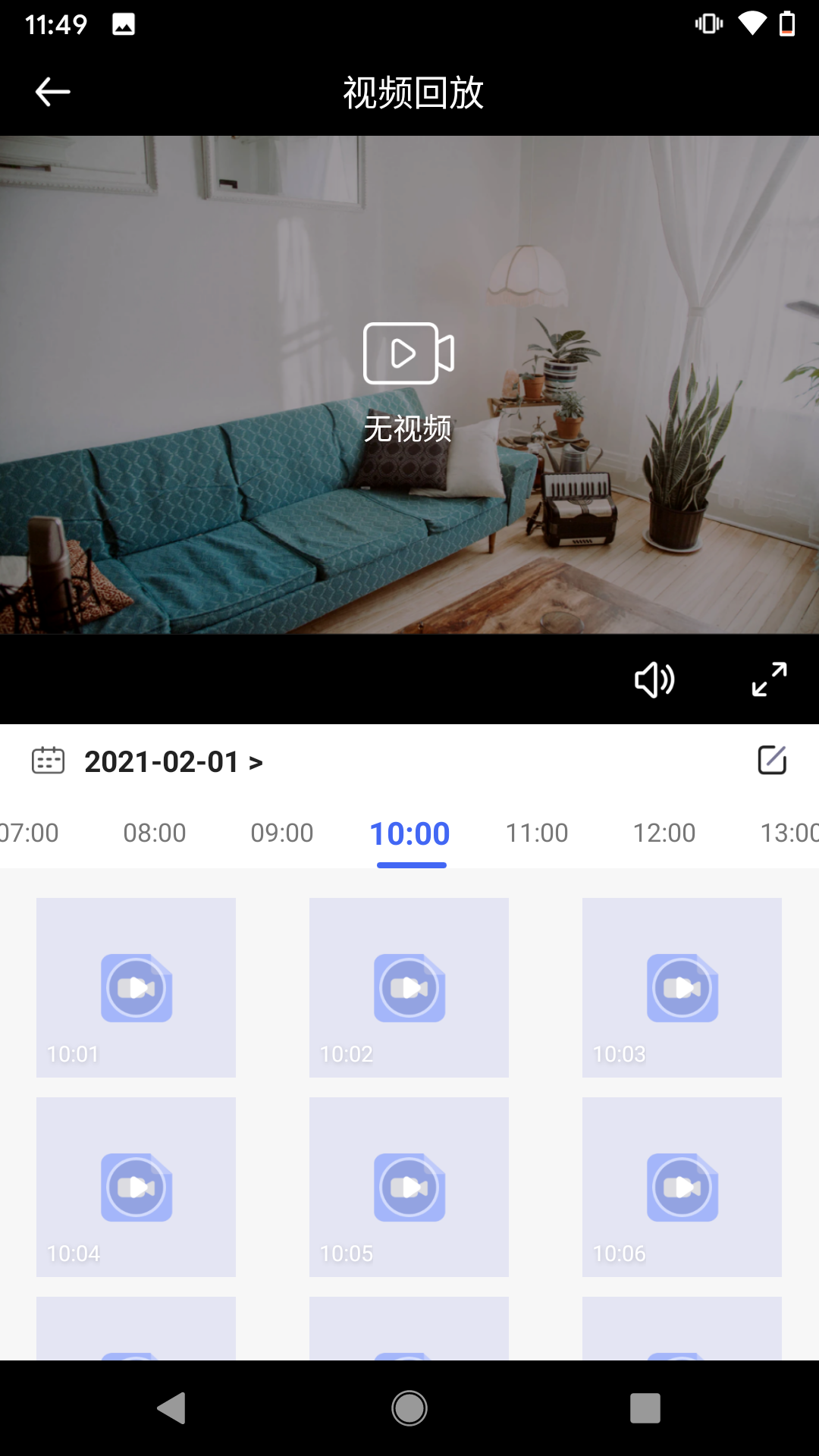This screenshot has height=1456, width=819.
Task: Jump to the 08:00 timeline section
Action: pyautogui.click(x=155, y=832)
